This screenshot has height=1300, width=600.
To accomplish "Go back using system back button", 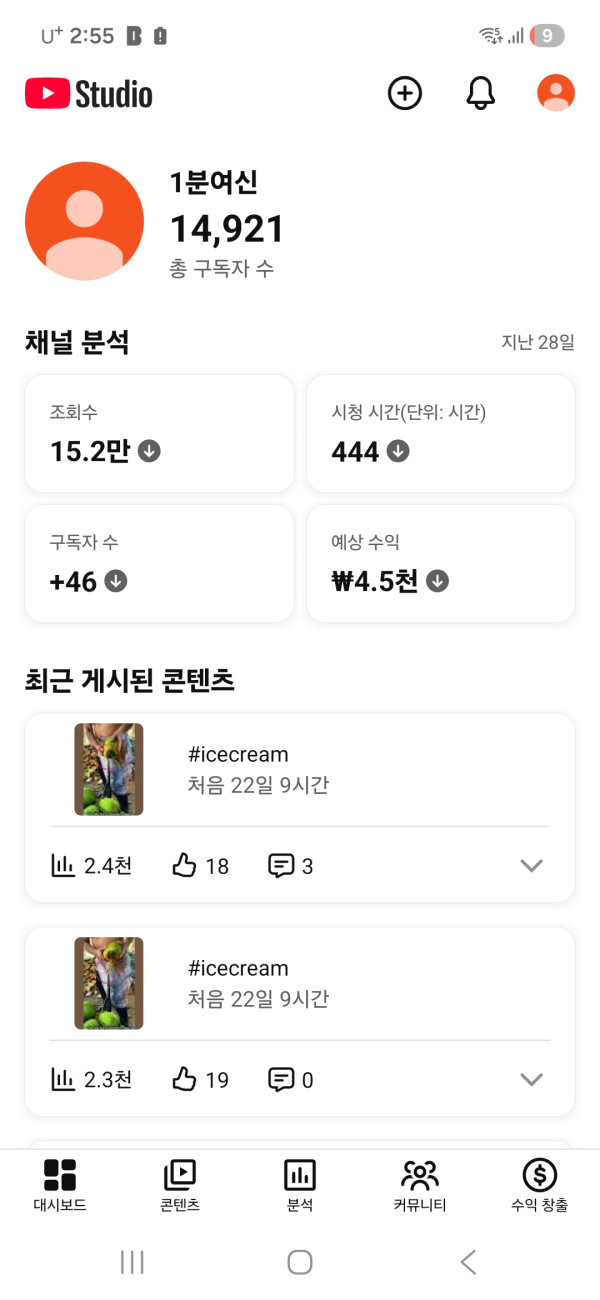I will coord(468,1262).
